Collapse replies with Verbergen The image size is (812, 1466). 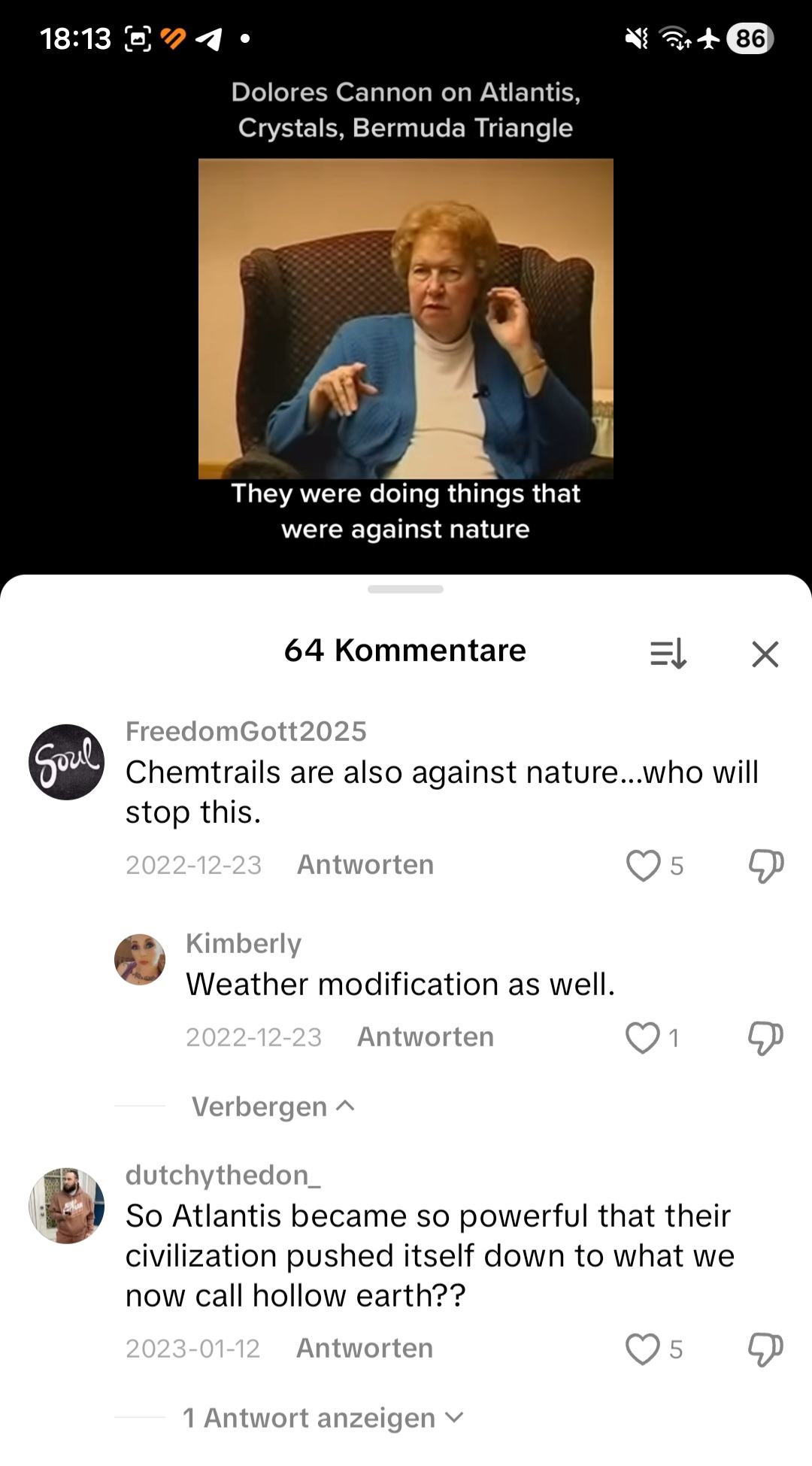click(272, 1106)
